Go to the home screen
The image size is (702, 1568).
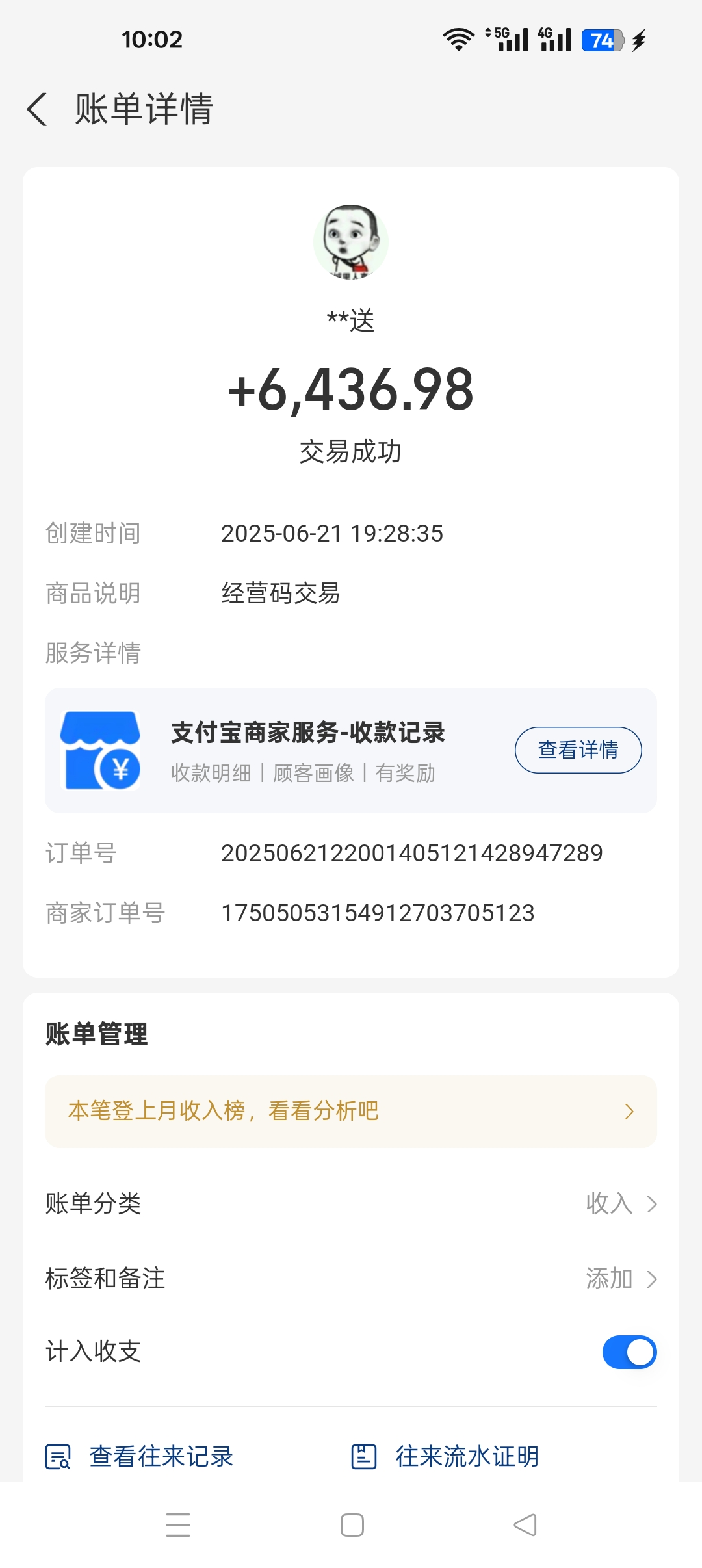tap(352, 1525)
